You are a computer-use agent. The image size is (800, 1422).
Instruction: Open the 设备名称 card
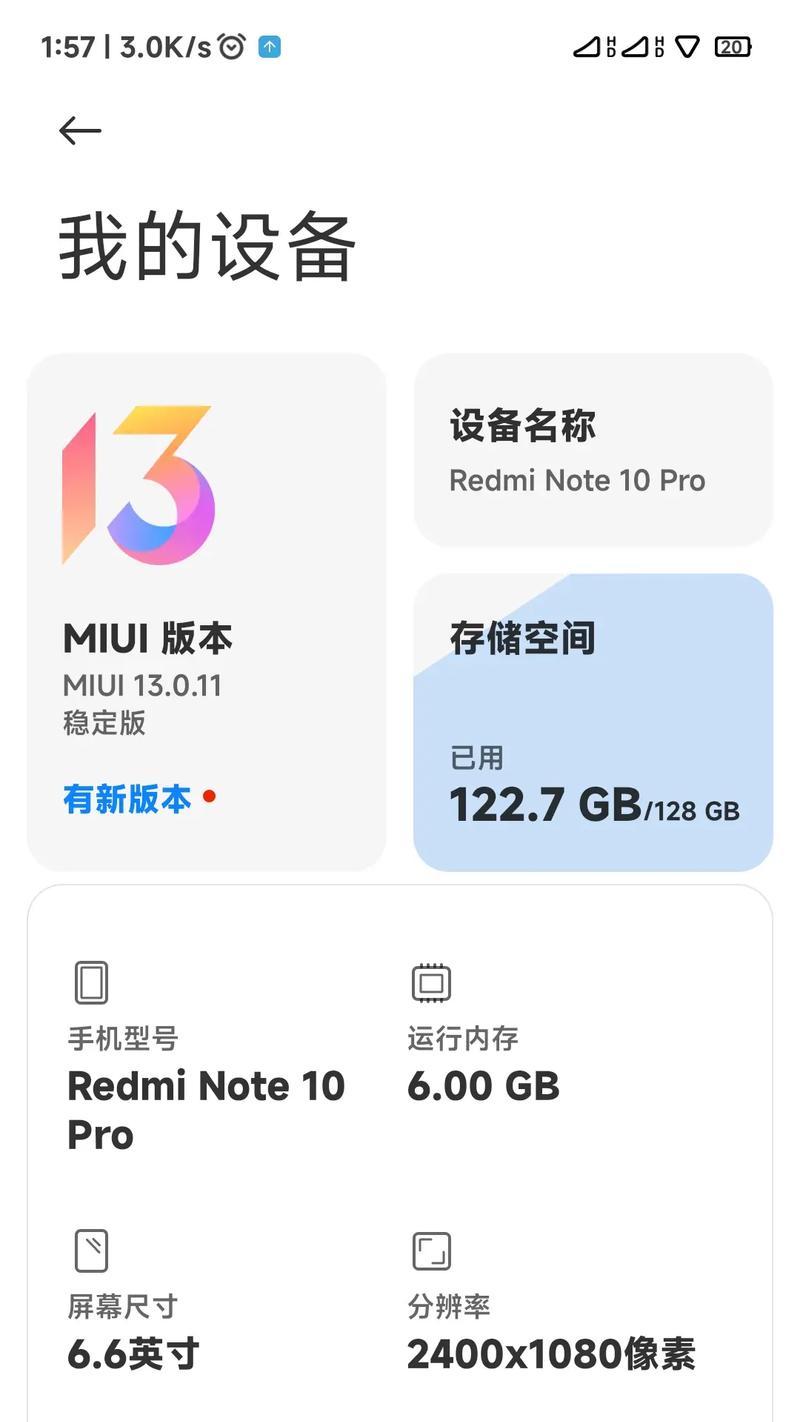point(593,450)
